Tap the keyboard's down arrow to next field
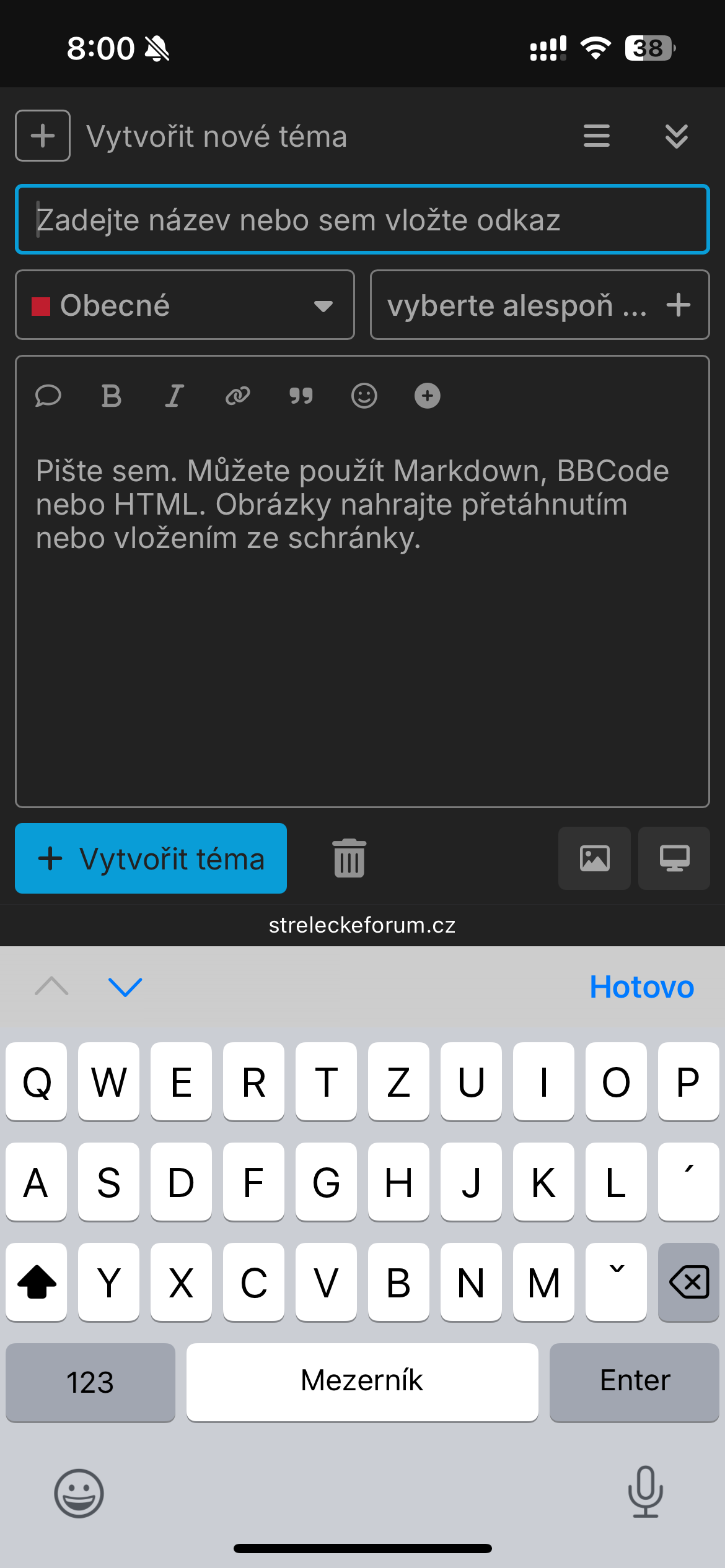The width and height of the screenshot is (725, 1568). 125,987
